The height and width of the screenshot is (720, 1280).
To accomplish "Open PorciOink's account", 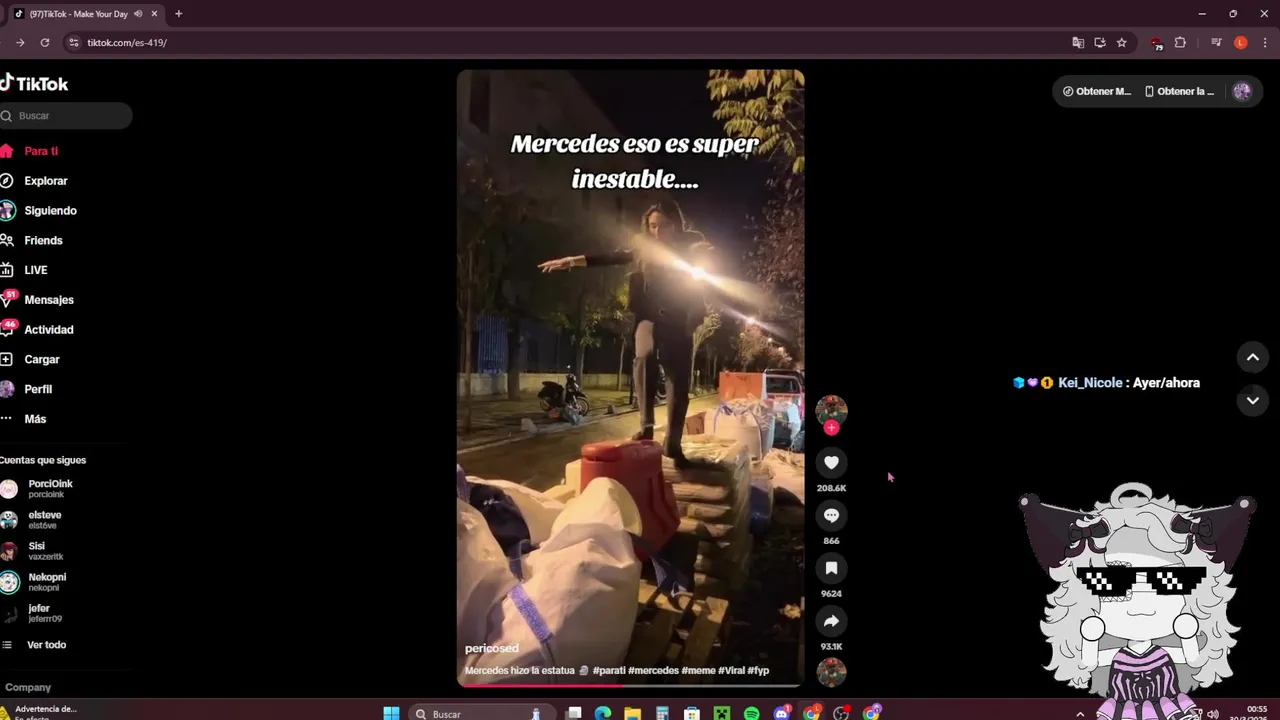I will 49,488.
